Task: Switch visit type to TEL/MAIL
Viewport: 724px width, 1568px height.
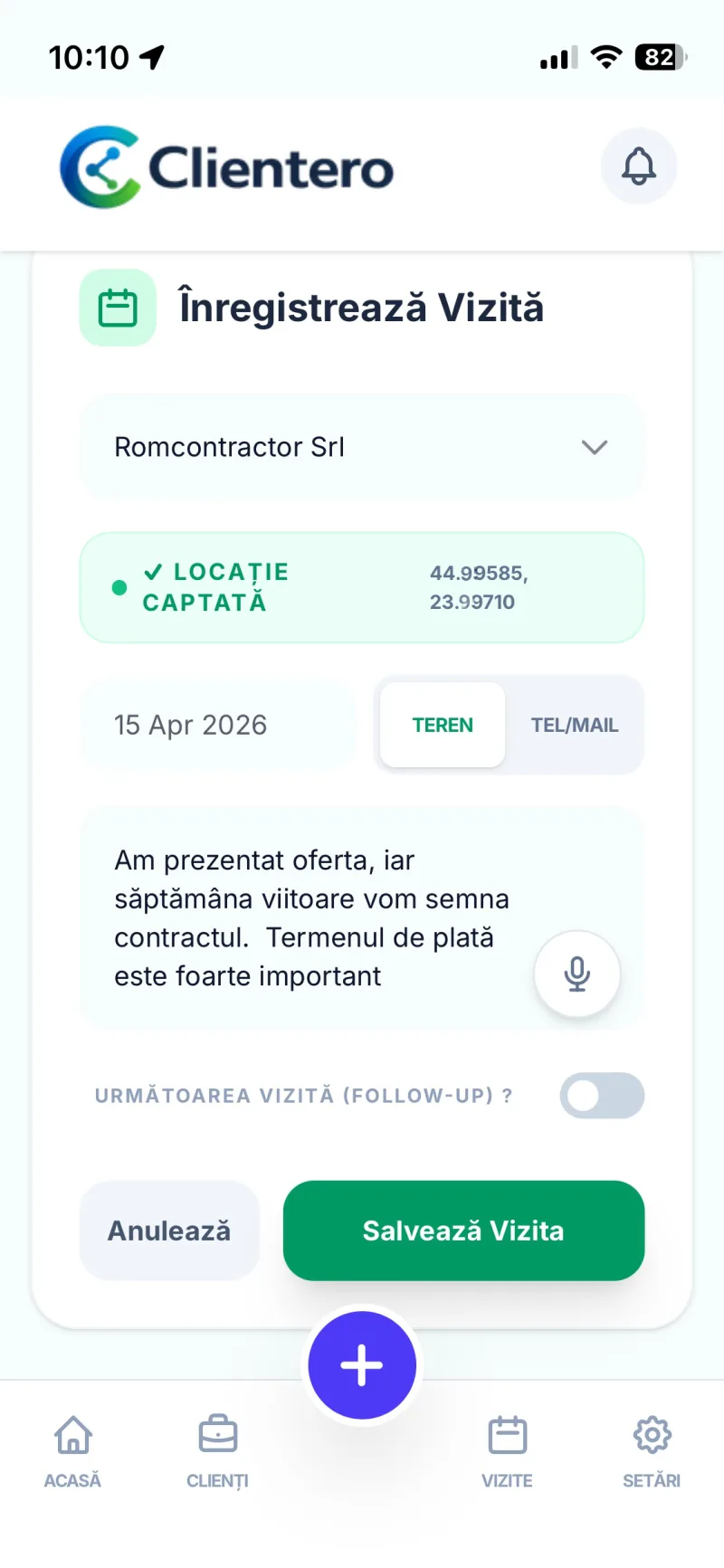Action: pyautogui.click(x=574, y=725)
